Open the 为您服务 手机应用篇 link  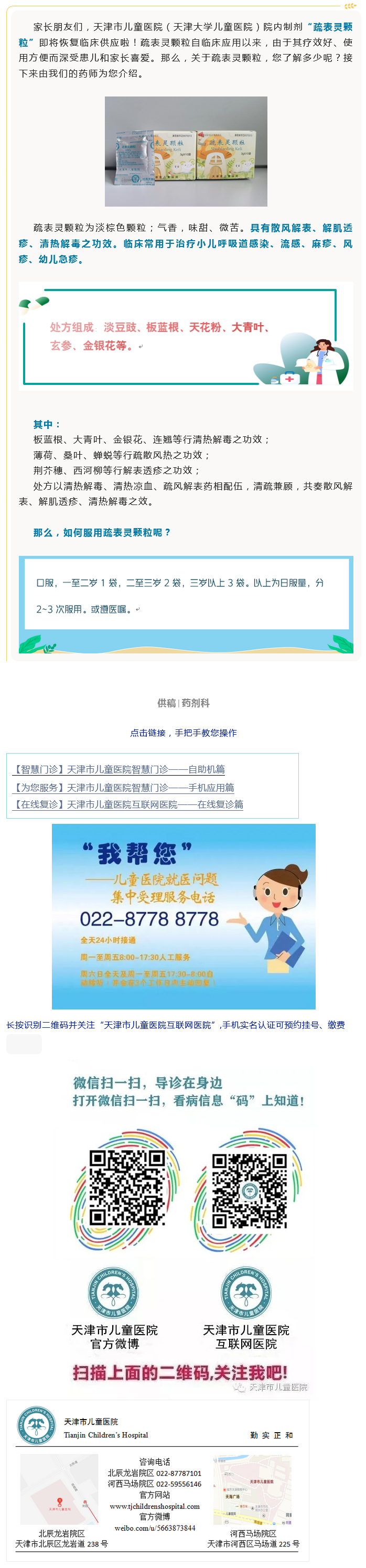124,787
